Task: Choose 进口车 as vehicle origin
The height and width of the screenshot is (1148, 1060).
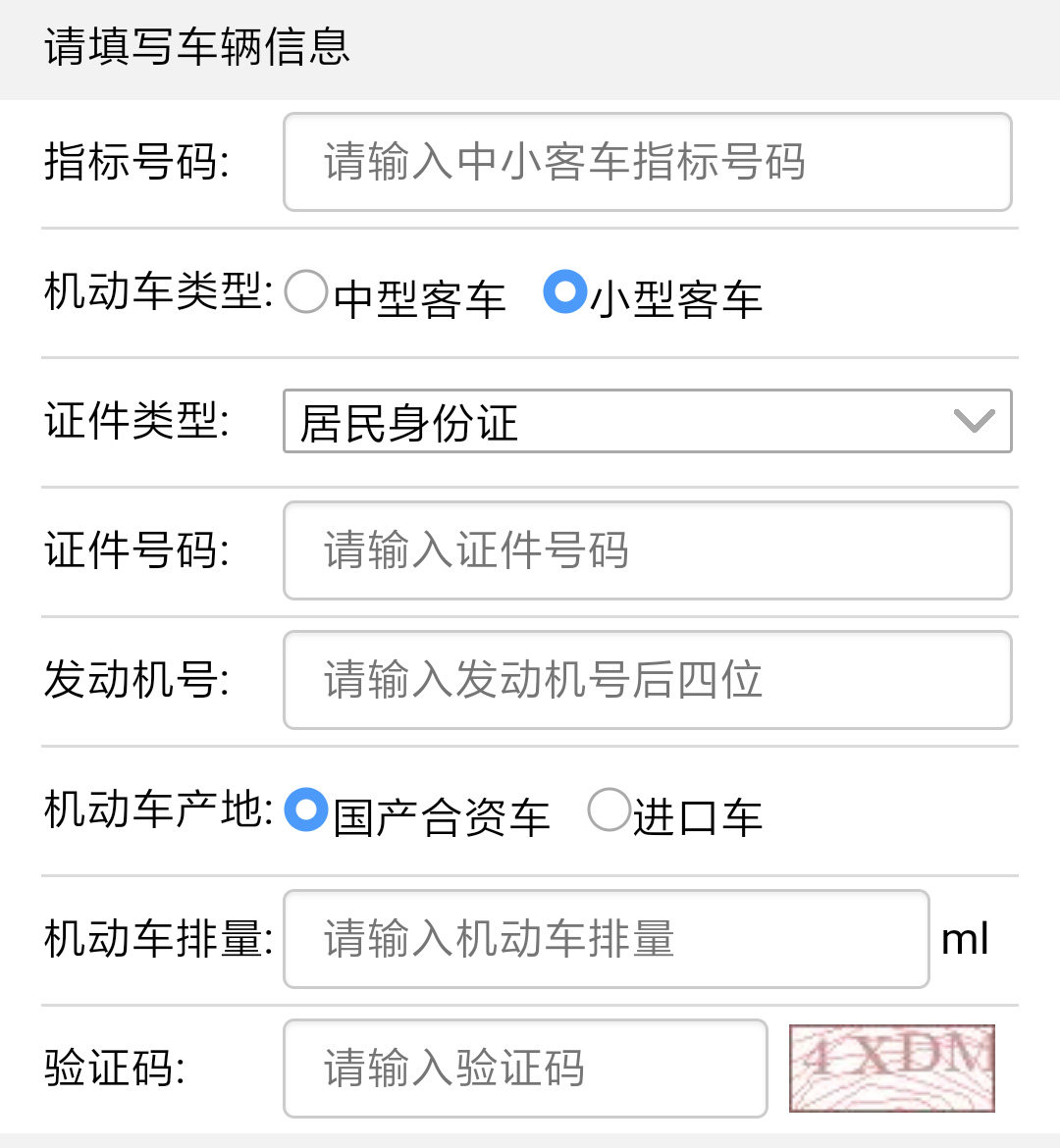Action: click(x=609, y=810)
